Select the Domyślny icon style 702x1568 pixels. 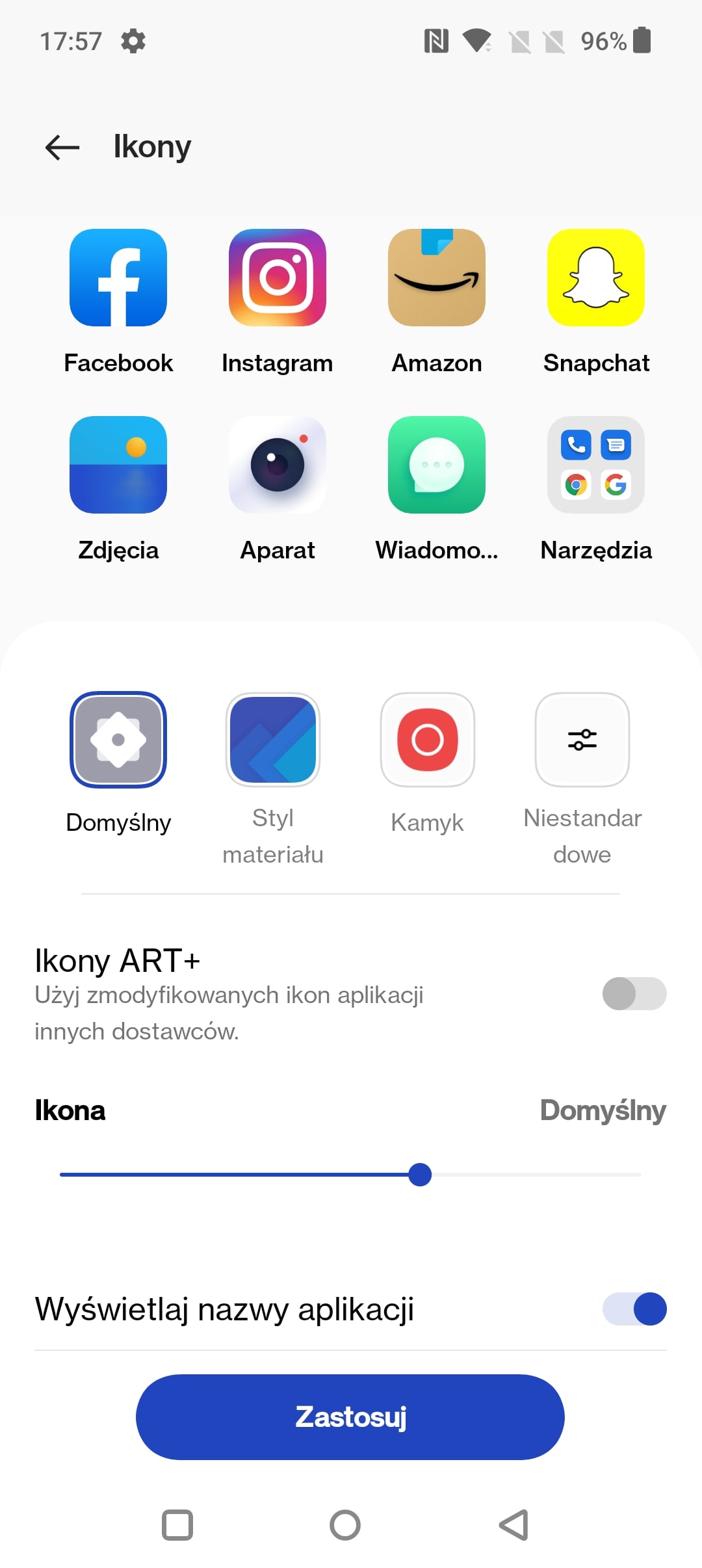point(118,740)
